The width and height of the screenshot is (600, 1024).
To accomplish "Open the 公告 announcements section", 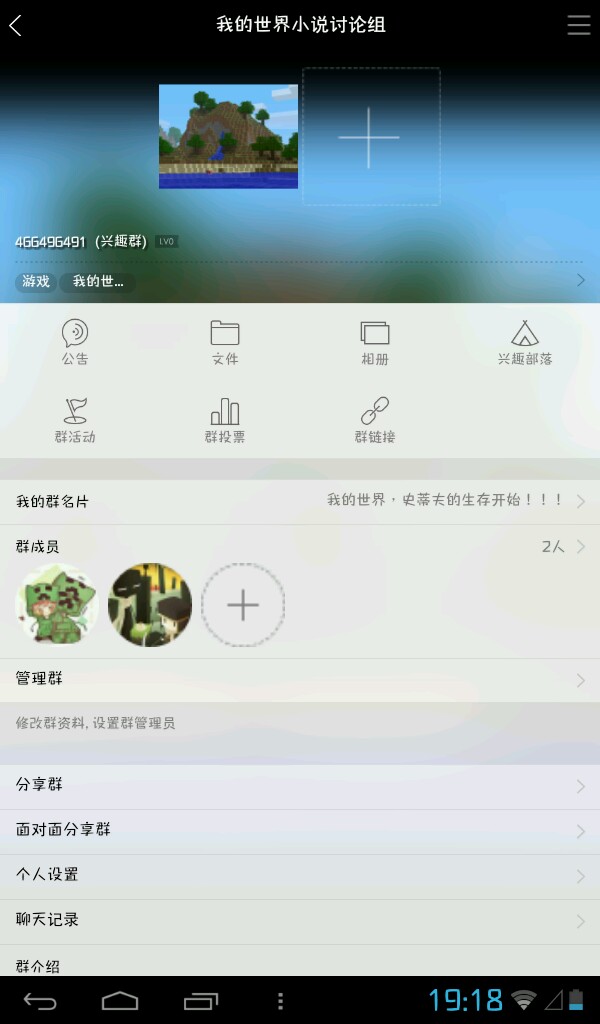I will pos(75,342).
